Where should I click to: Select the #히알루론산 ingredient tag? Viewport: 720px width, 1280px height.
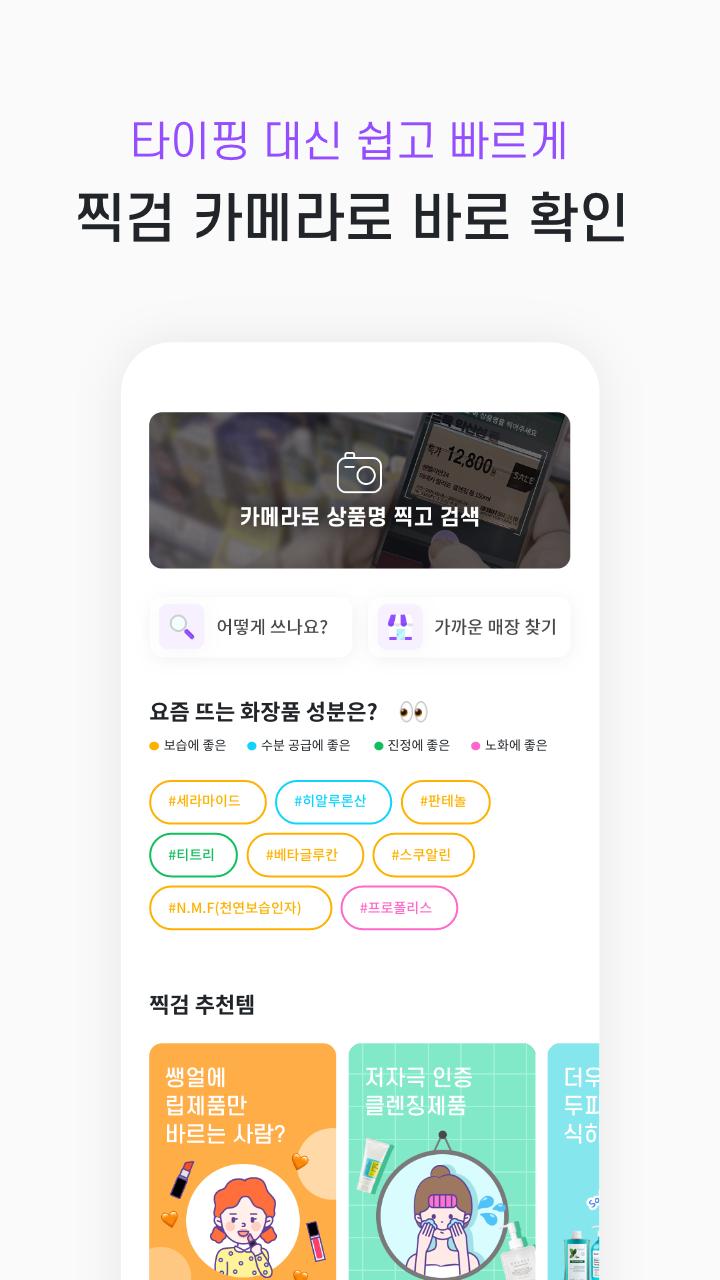(333, 801)
